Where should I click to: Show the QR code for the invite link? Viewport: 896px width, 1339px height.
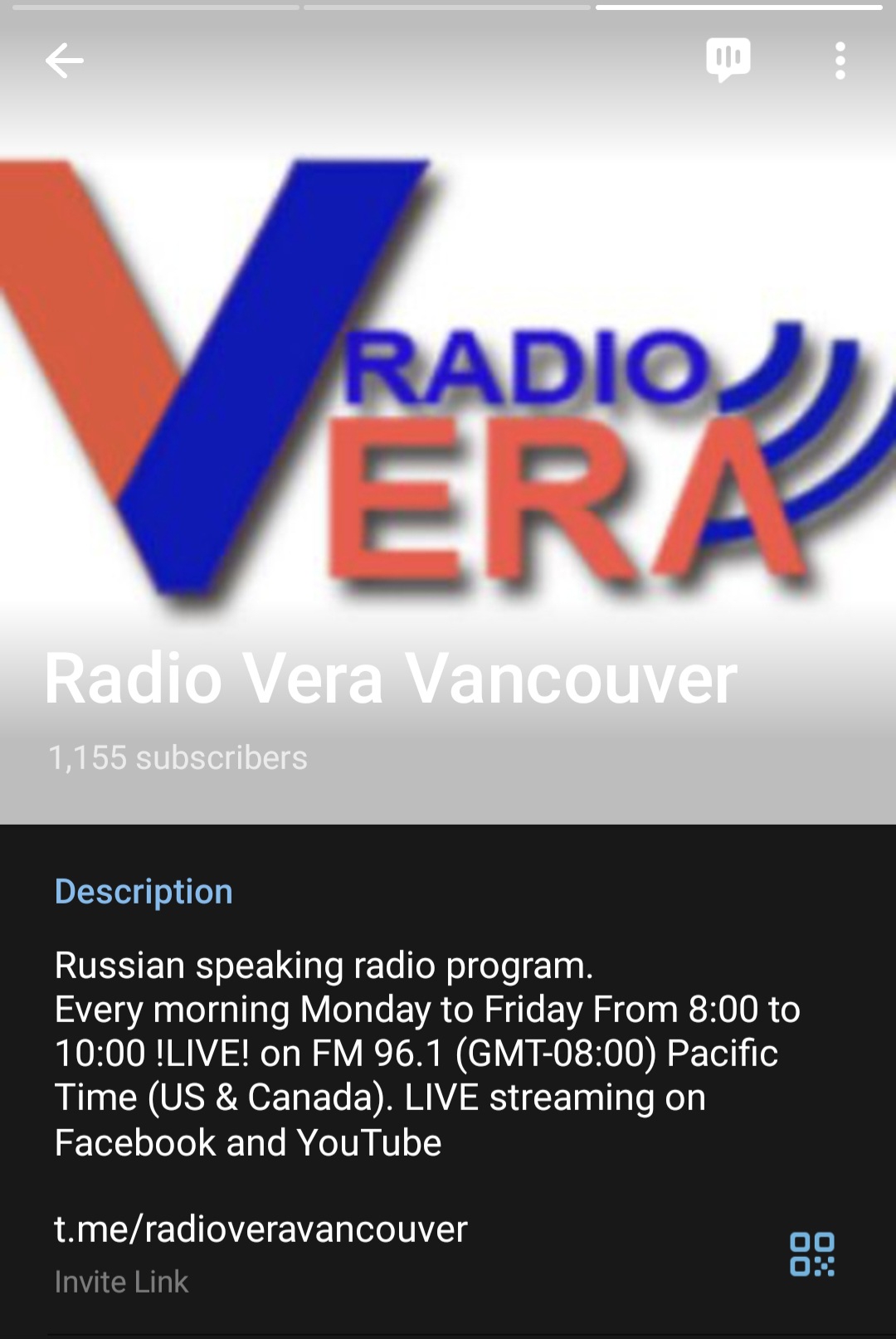click(x=811, y=1254)
